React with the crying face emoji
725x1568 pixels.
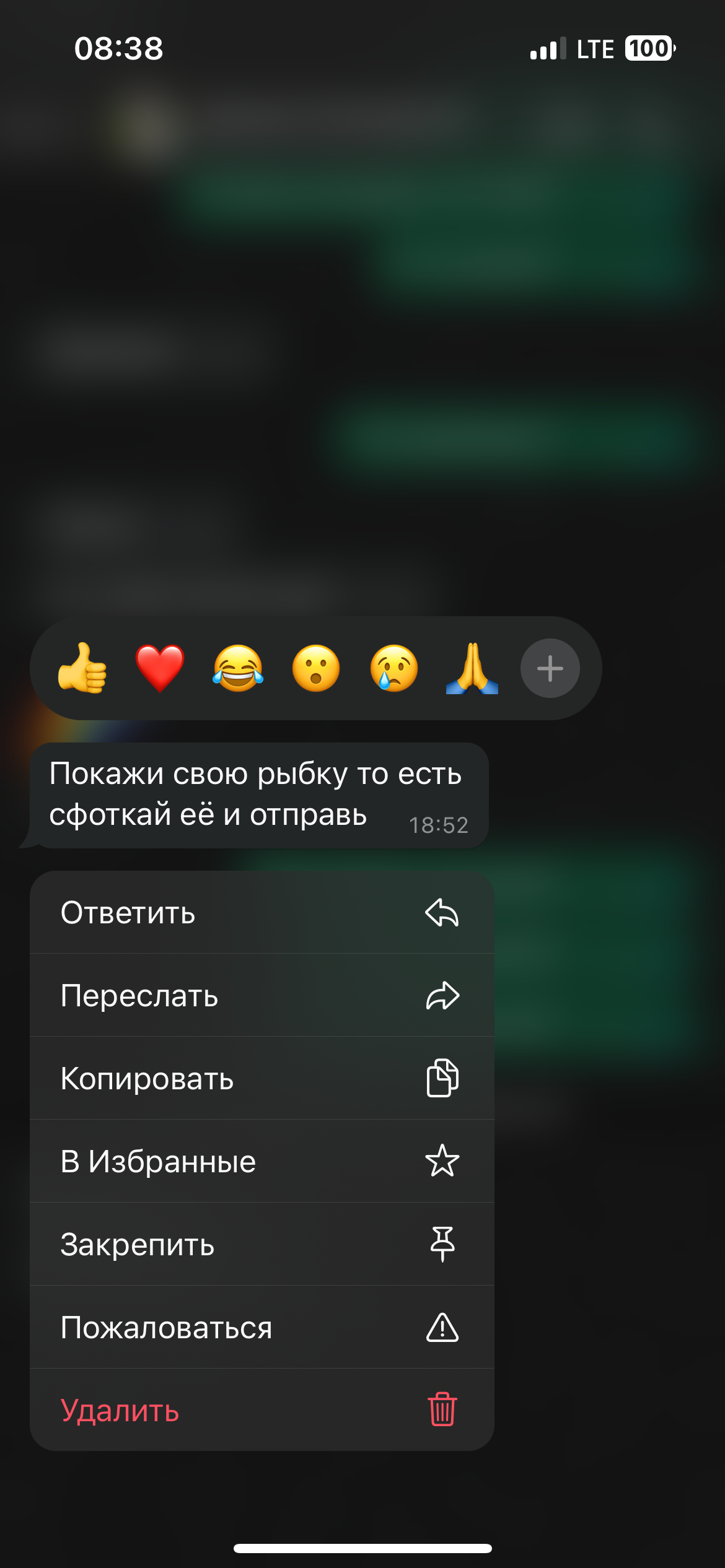tap(394, 668)
